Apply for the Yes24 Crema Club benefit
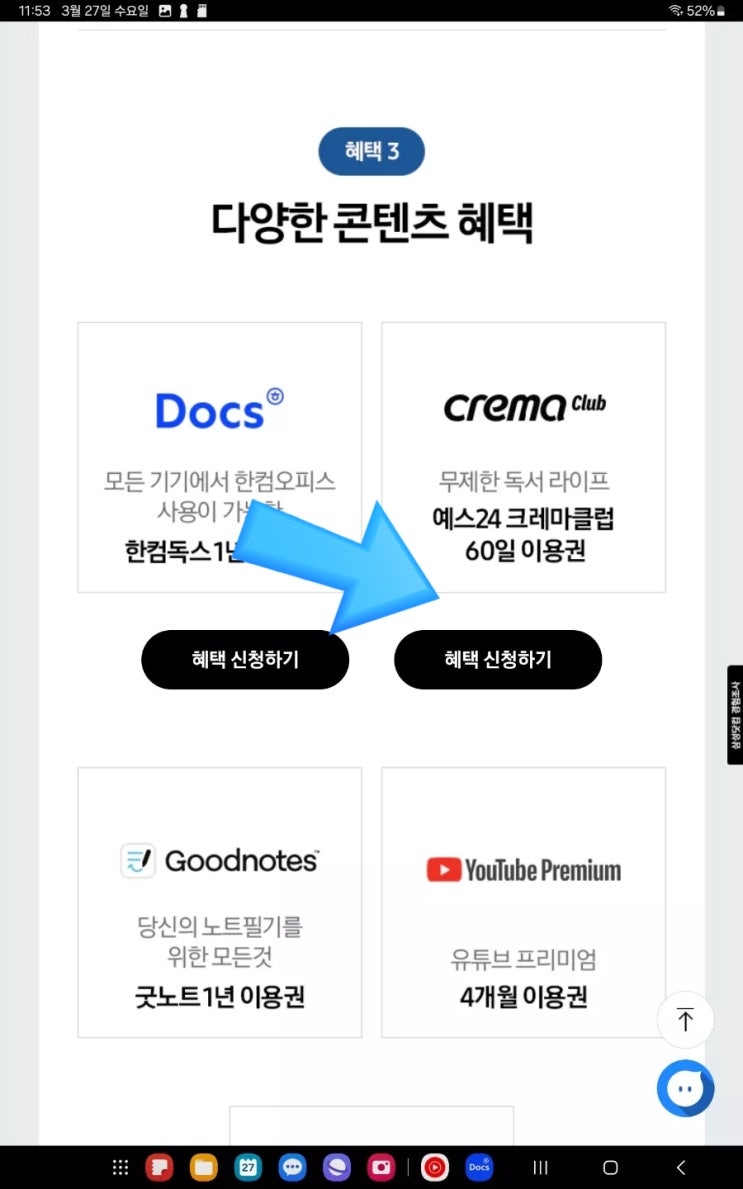Image resolution: width=743 pixels, height=1189 pixels. click(x=497, y=659)
